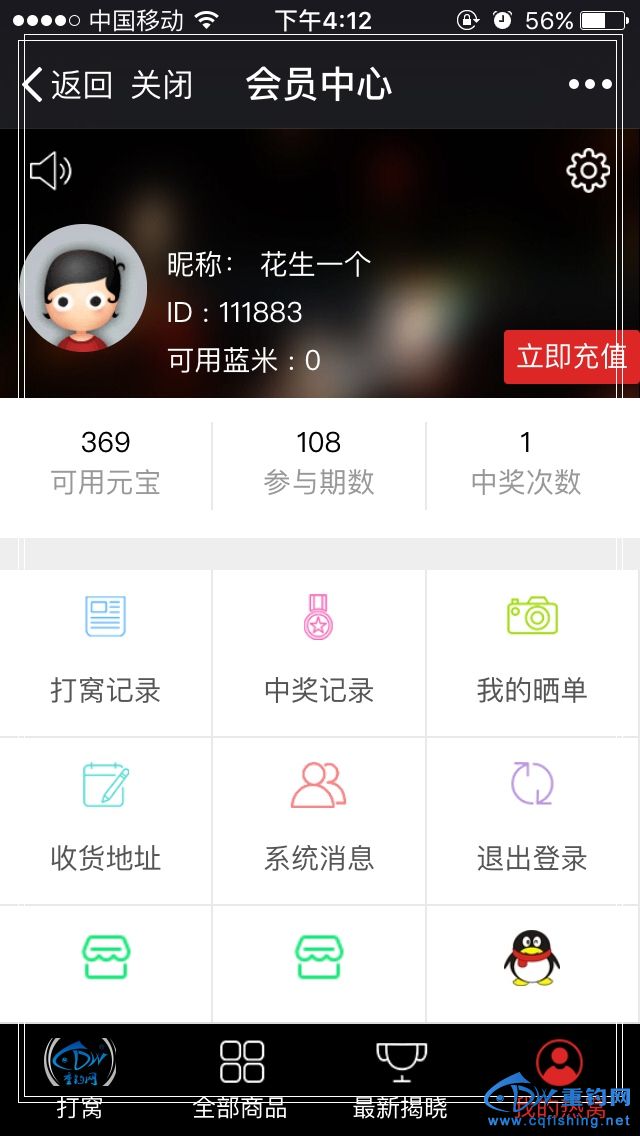
Task: Open 我的晒单
Action: coord(532,652)
